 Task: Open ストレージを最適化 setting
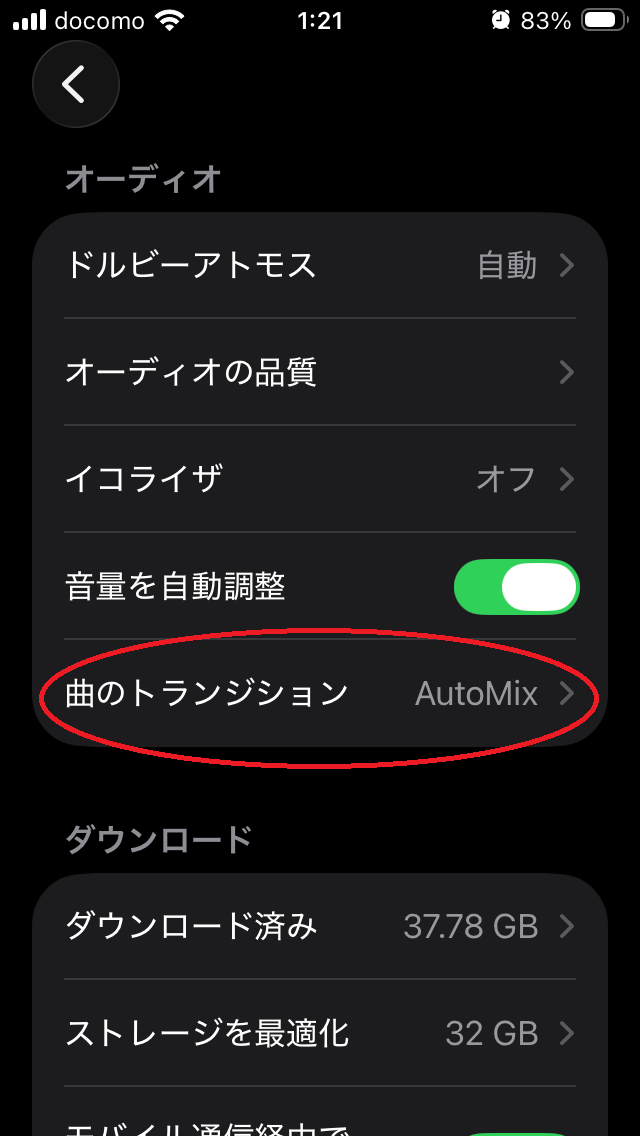pos(320,1033)
